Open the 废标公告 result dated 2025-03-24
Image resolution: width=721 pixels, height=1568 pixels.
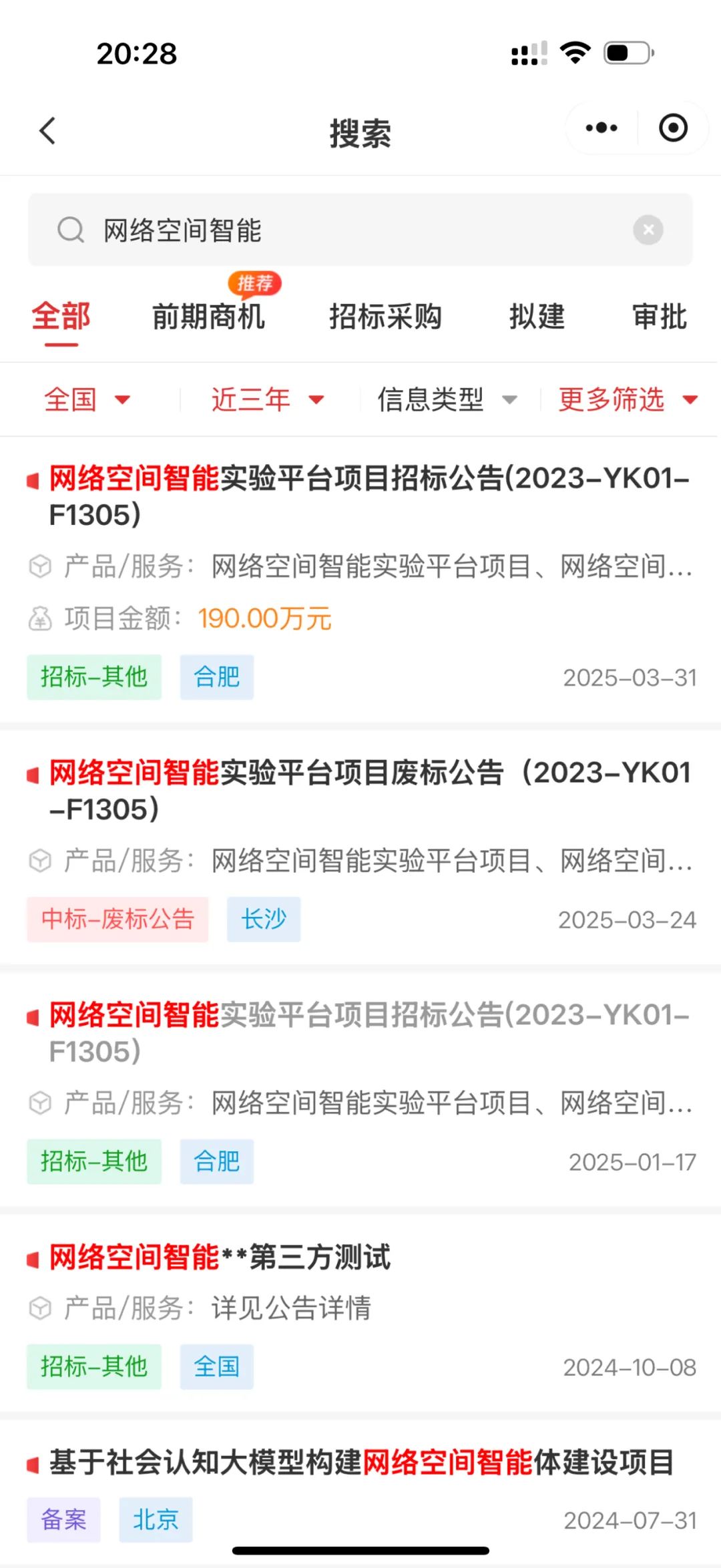pos(369,791)
